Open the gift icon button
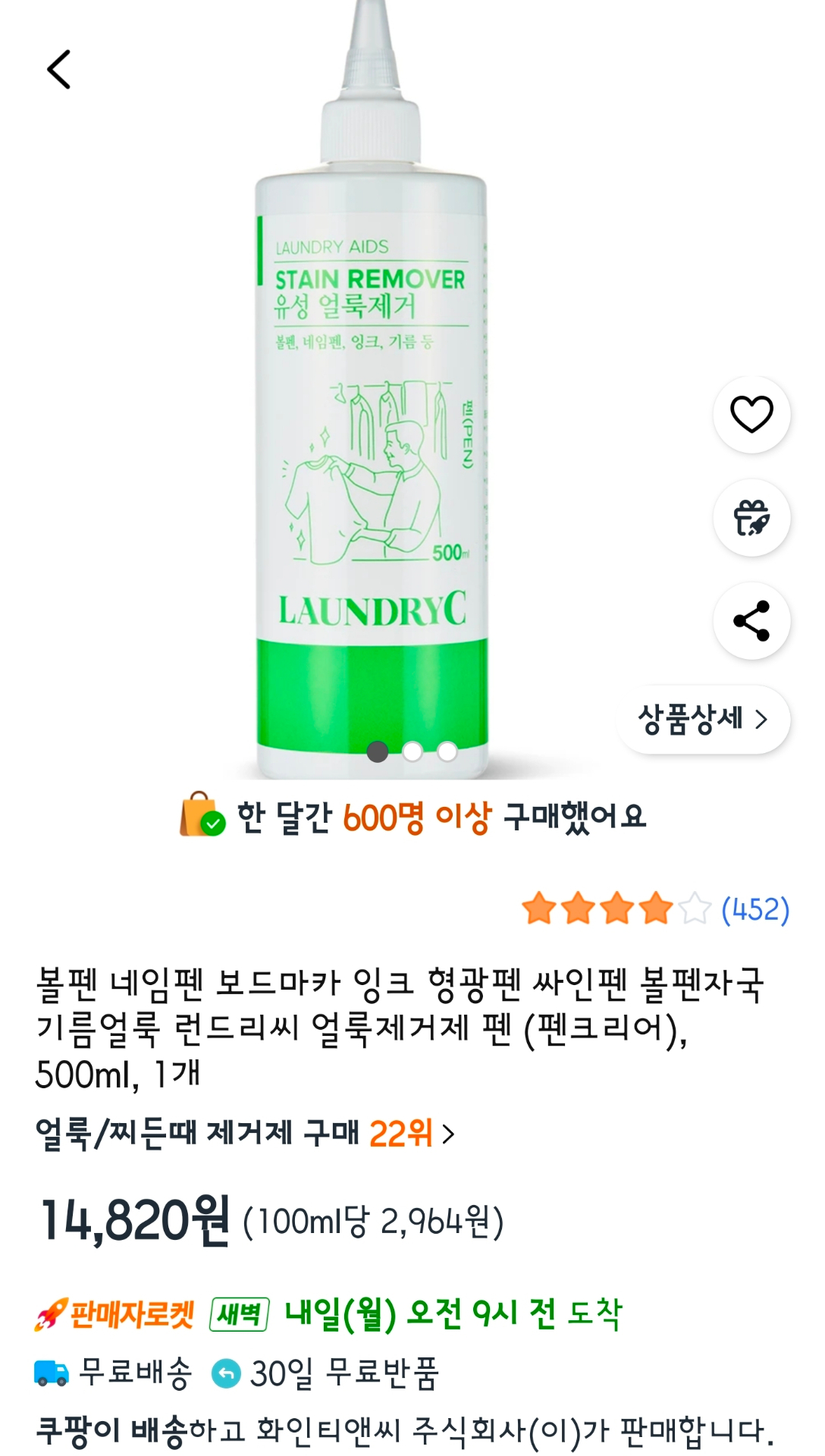825x1456 pixels. point(751,518)
